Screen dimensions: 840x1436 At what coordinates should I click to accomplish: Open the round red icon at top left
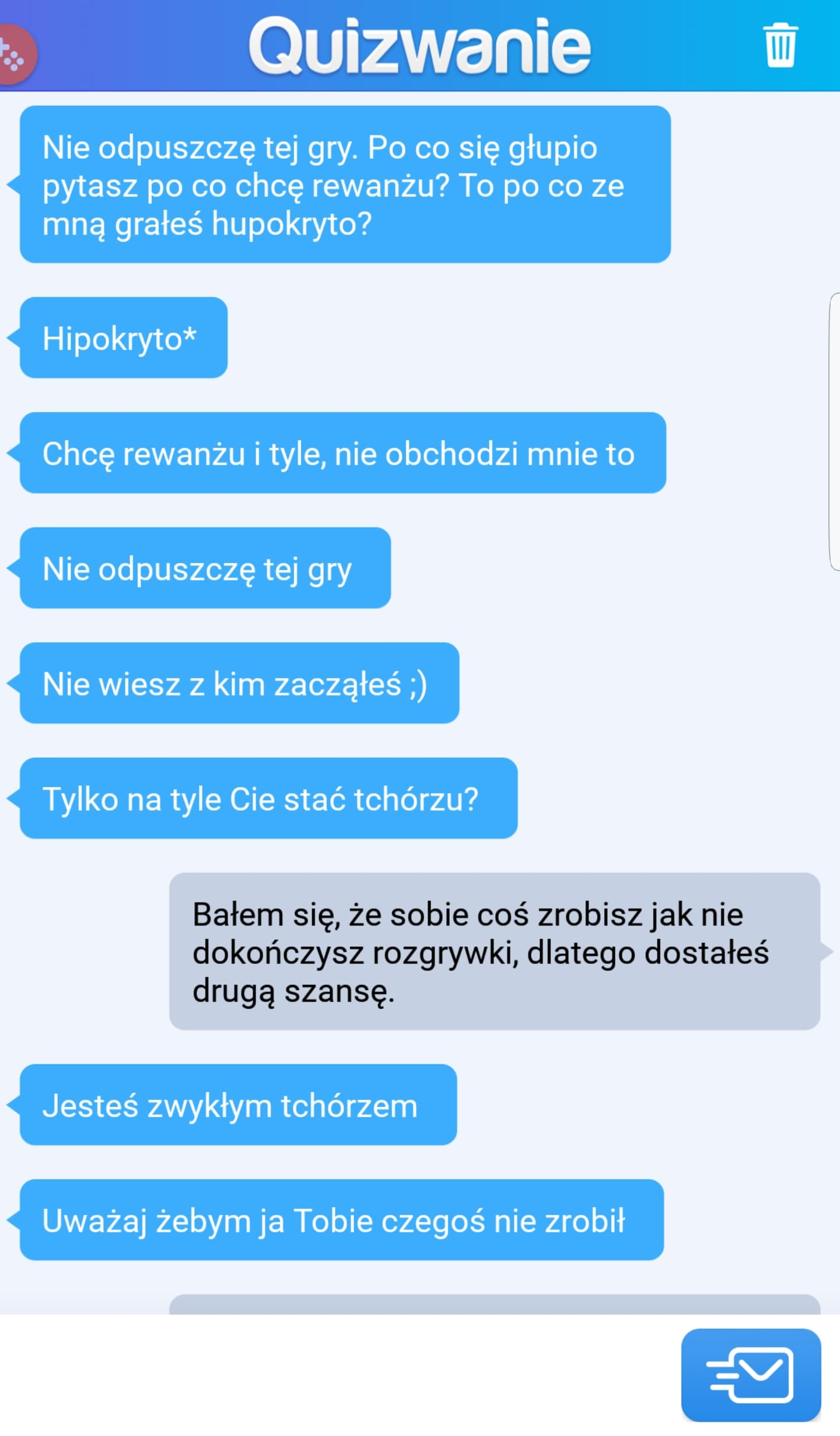[x=15, y=55]
